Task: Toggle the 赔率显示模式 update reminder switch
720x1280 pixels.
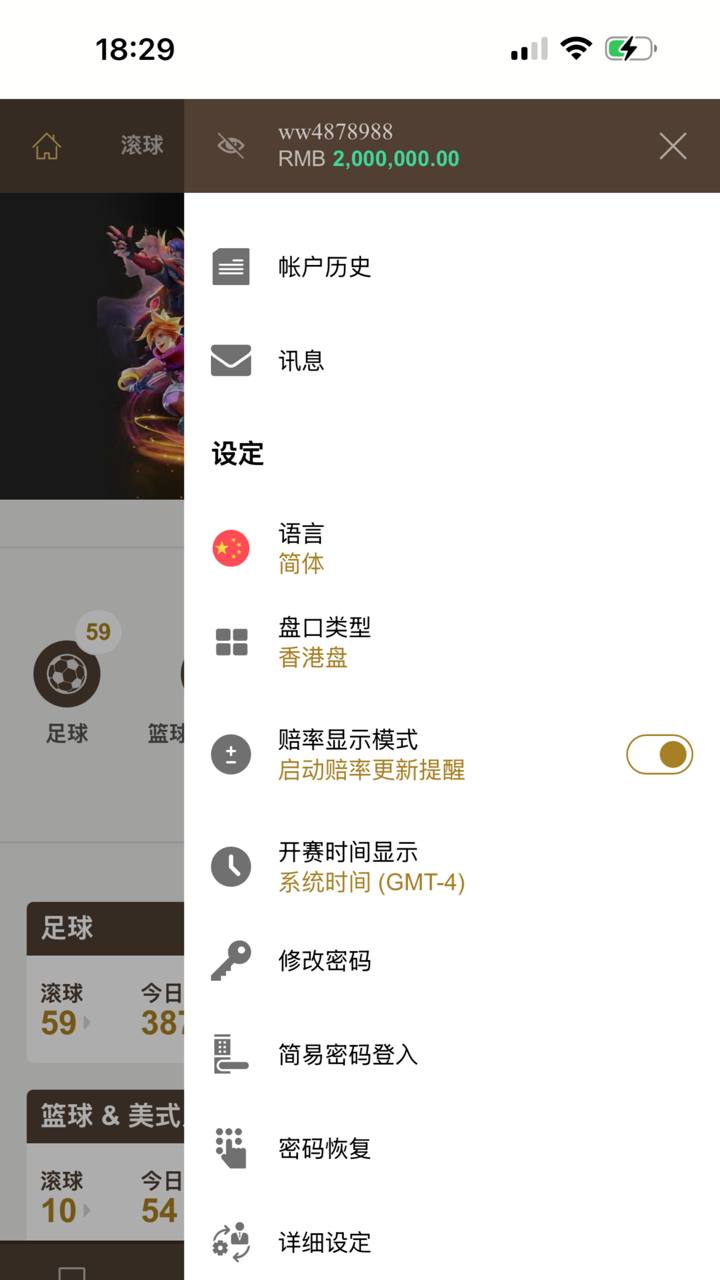Action: pyautogui.click(x=660, y=755)
